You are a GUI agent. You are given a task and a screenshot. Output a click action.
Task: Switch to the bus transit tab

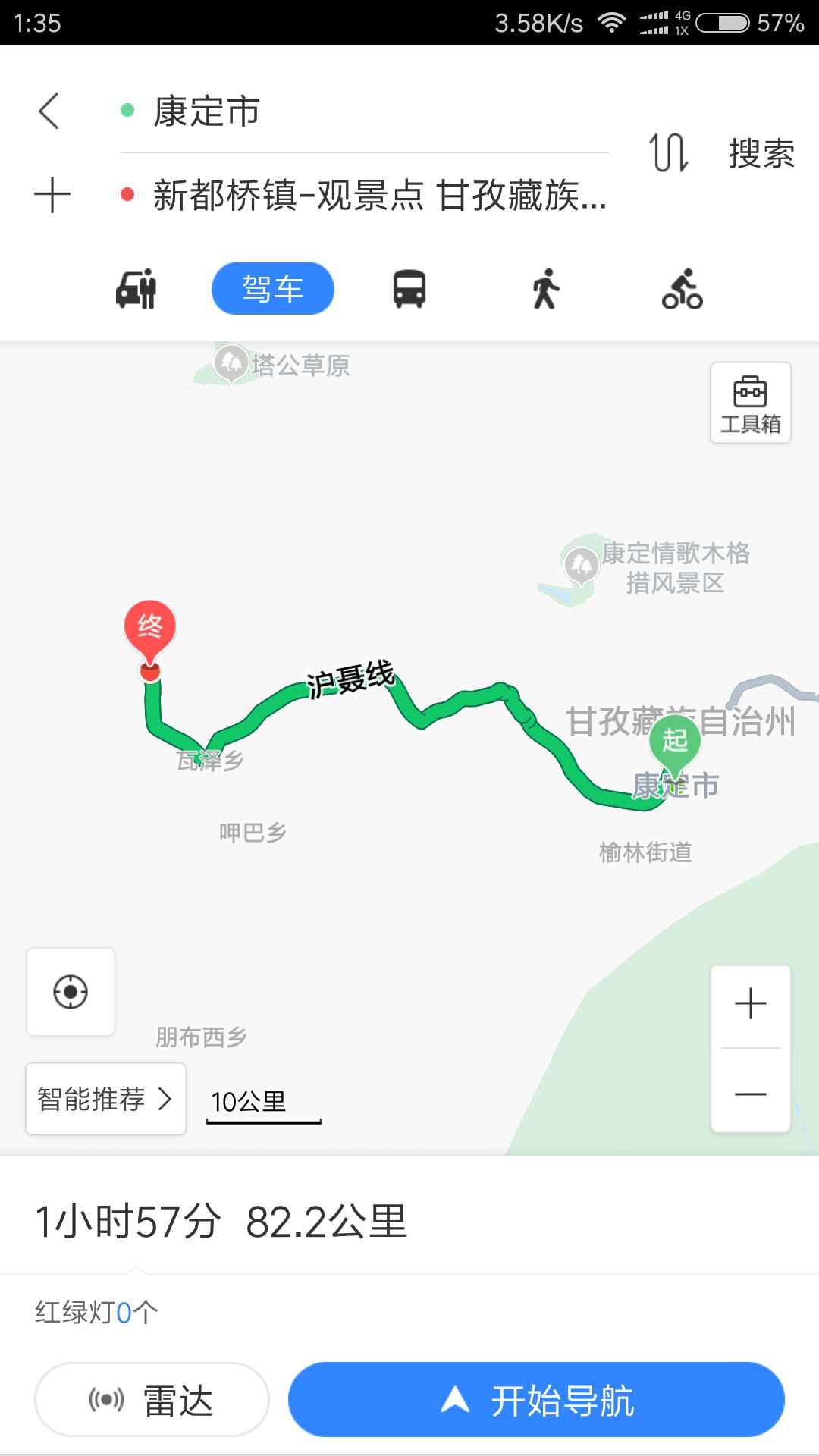pos(409,289)
